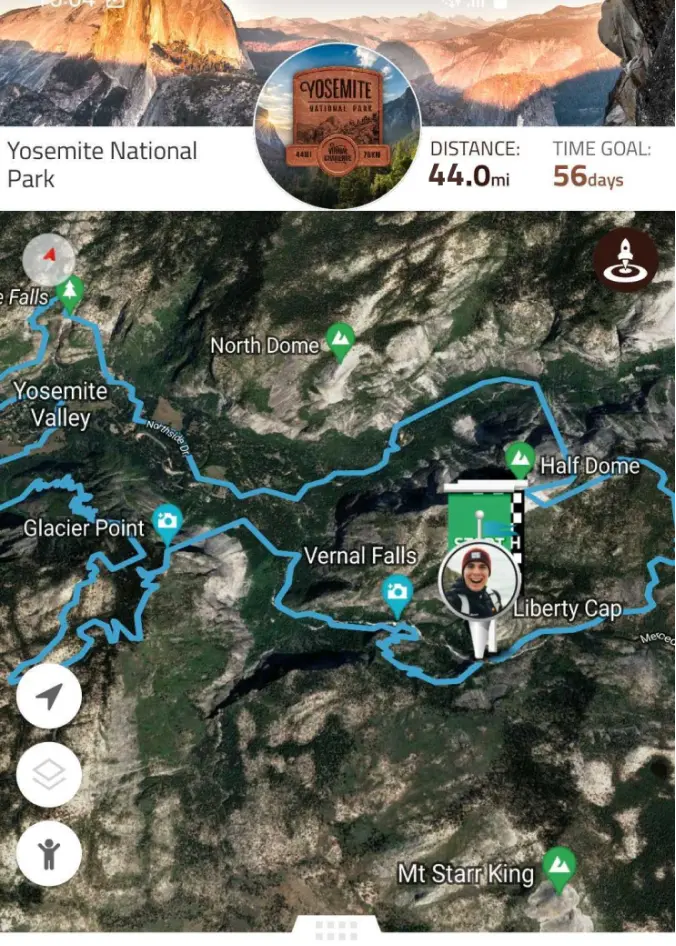Image resolution: width=676 pixels, height=946 pixels.
Task: Select the Mt Starr King marker
Action: tap(559, 863)
